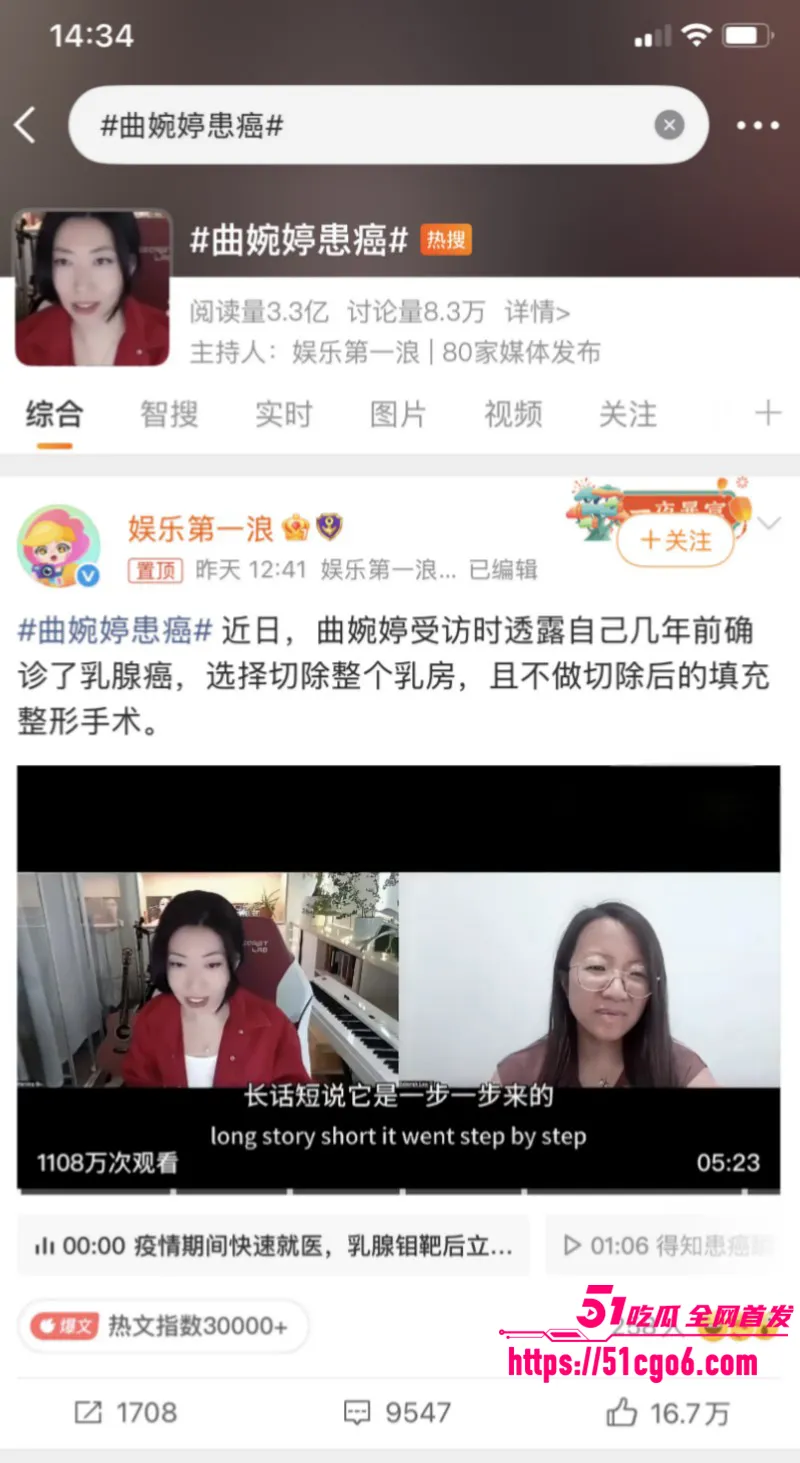Screen dimensions: 800x1463
Task: Follow 娱乐第一浪 with +关注 button
Action: [x=675, y=541]
